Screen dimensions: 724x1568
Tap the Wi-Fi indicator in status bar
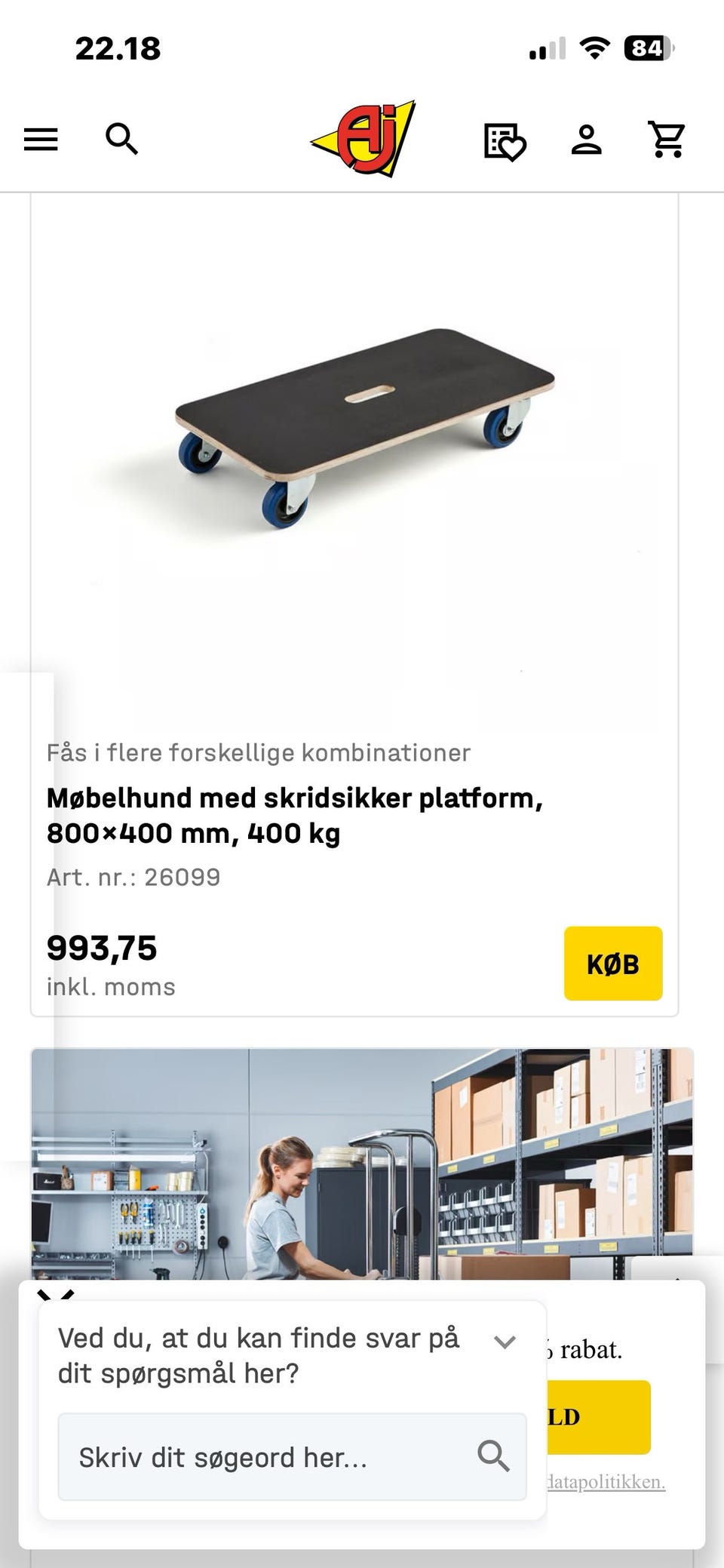point(593,48)
